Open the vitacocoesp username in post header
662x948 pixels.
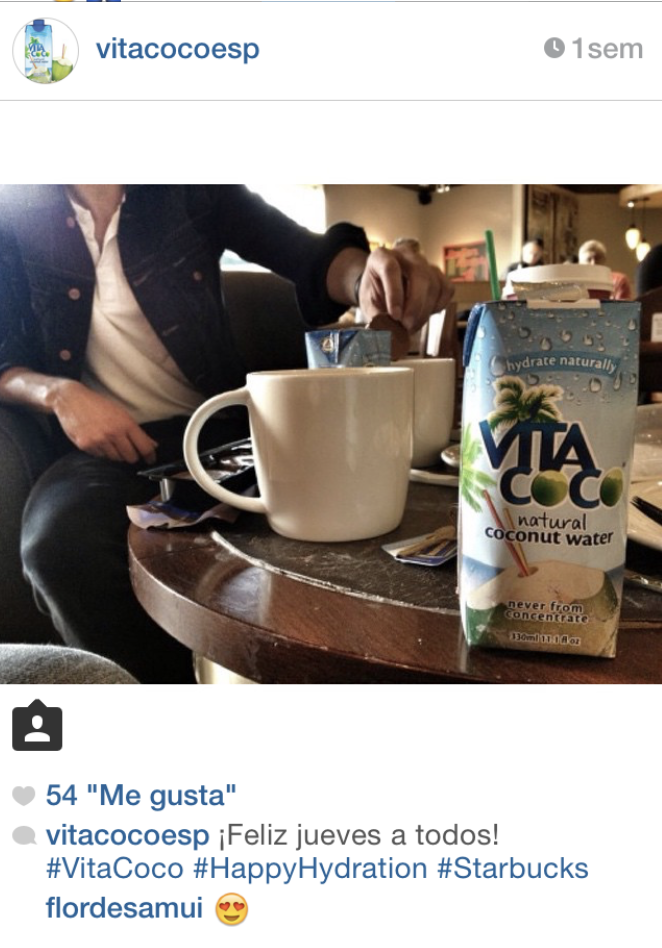click(x=177, y=49)
